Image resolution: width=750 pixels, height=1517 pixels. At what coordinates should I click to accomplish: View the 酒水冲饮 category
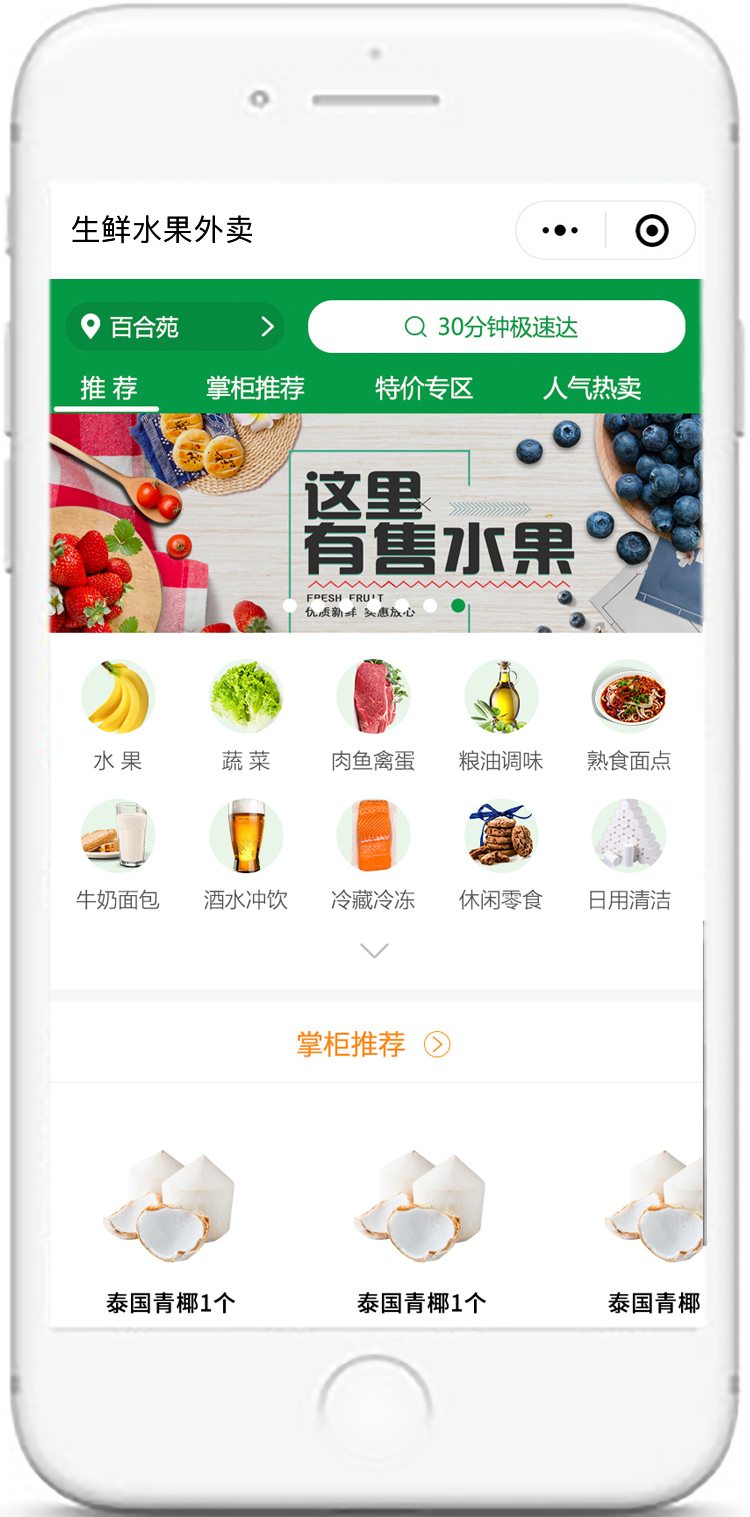tap(246, 855)
